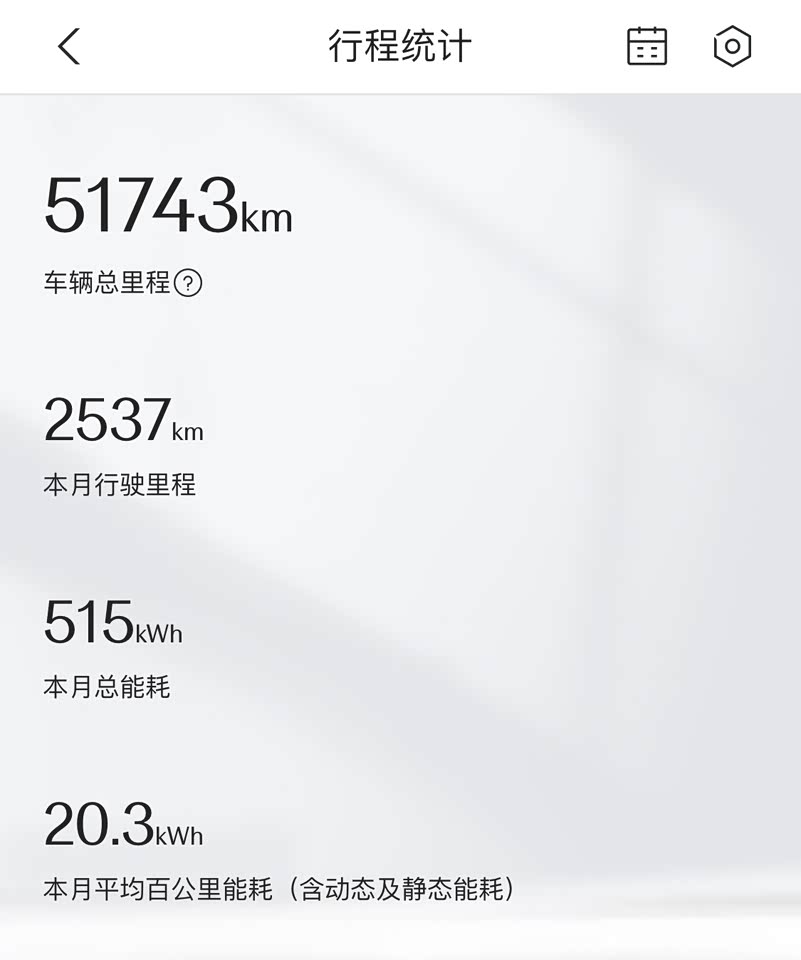Tap the help icon beside 车辆总里程

click(188, 283)
